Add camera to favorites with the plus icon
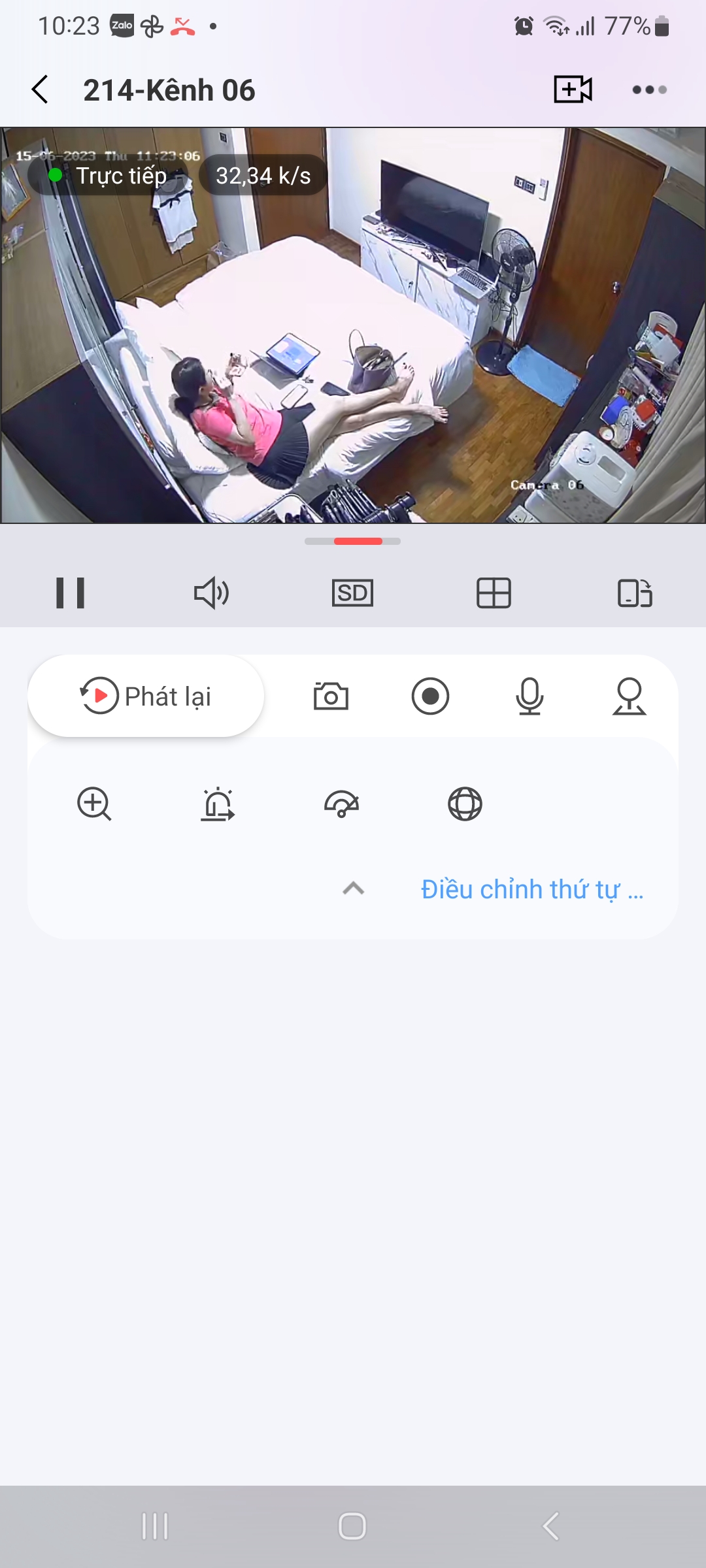The image size is (706, 1568). tap(573, 90)
